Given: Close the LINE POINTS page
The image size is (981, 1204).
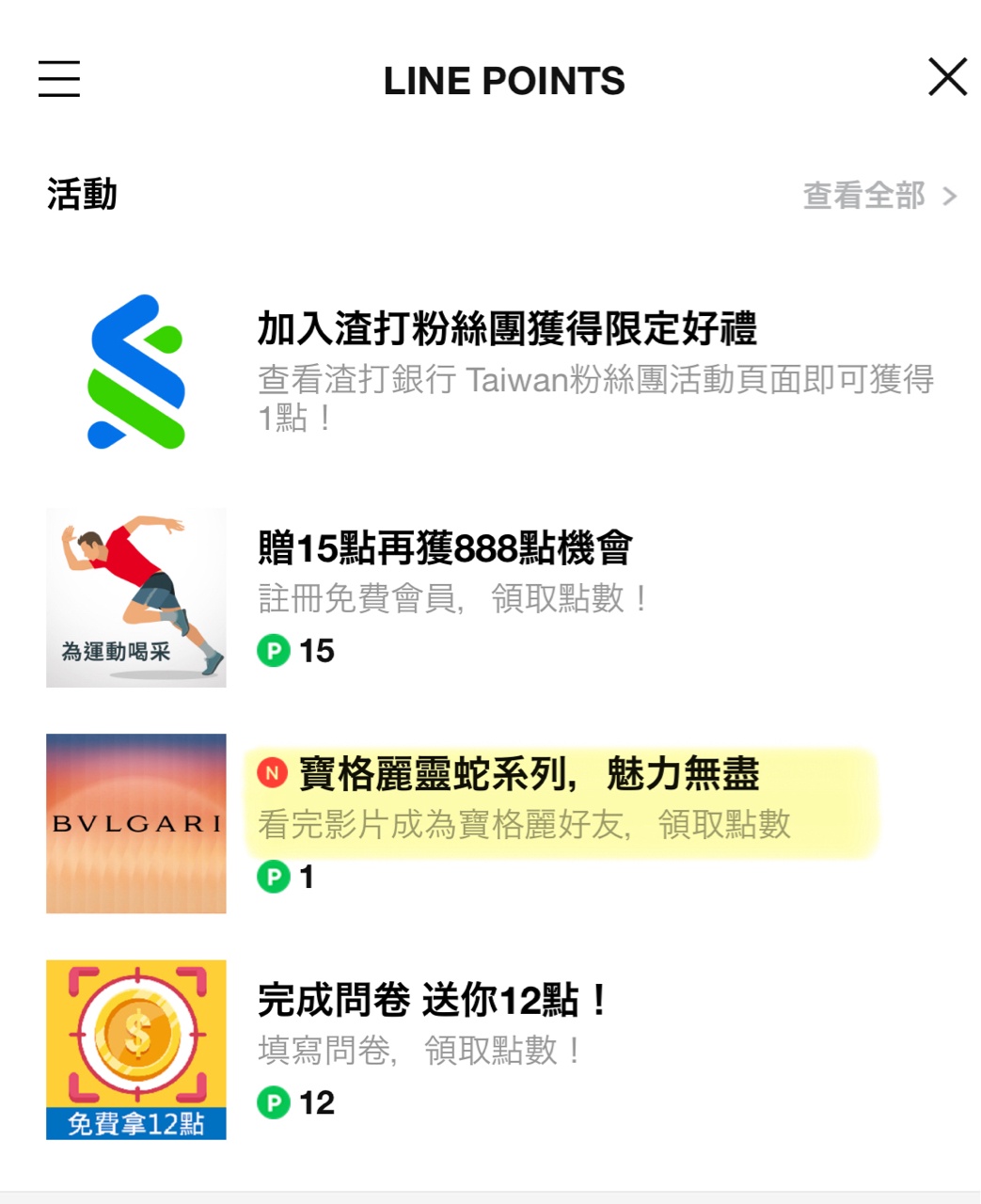Looking at the screenshot, I should [x=947, y=77].
